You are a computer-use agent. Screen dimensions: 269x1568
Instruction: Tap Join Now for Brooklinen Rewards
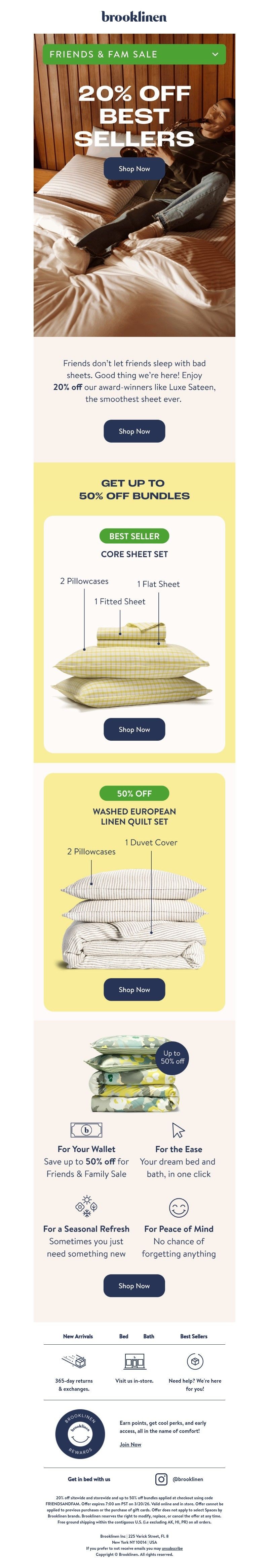[x=130, y=1444]
